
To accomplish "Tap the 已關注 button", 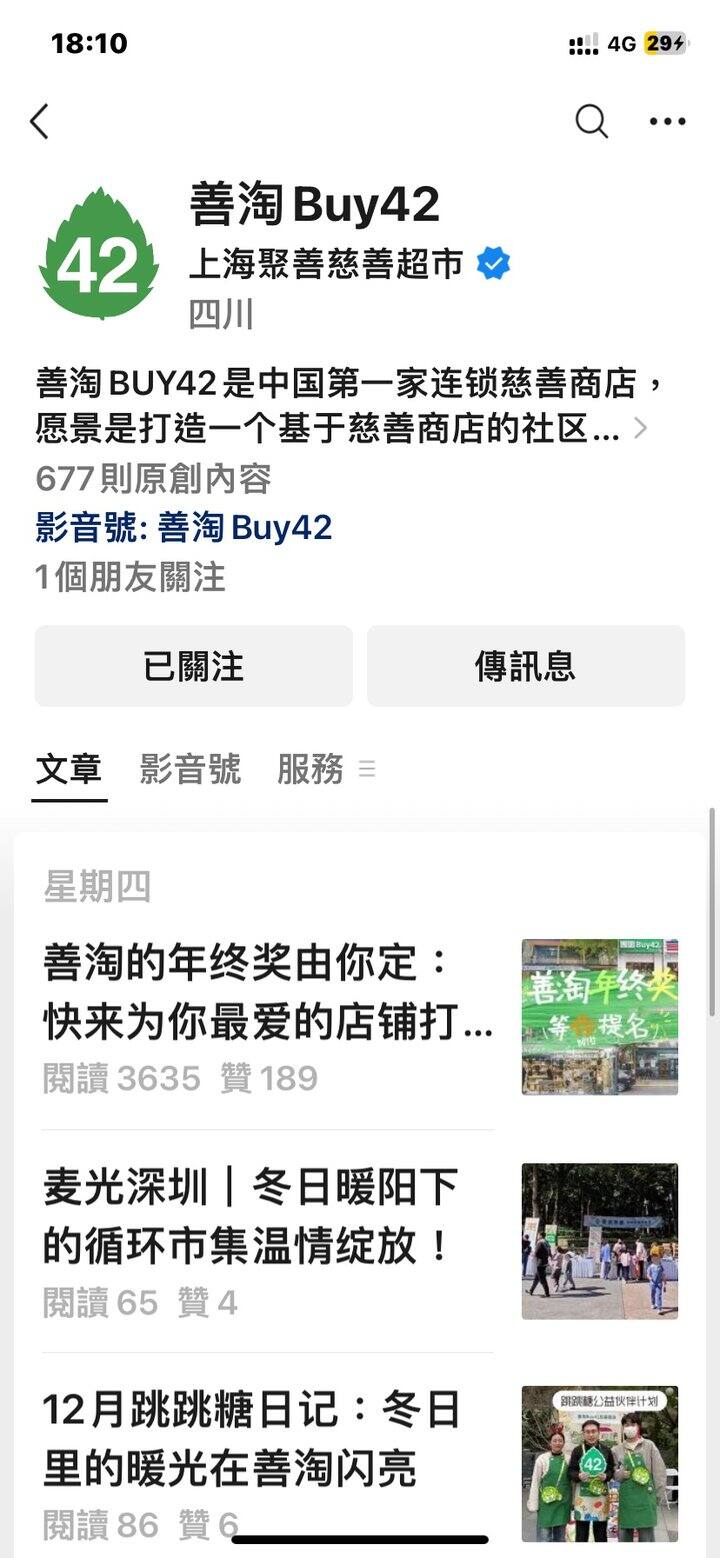I will (x=194, y=666).
